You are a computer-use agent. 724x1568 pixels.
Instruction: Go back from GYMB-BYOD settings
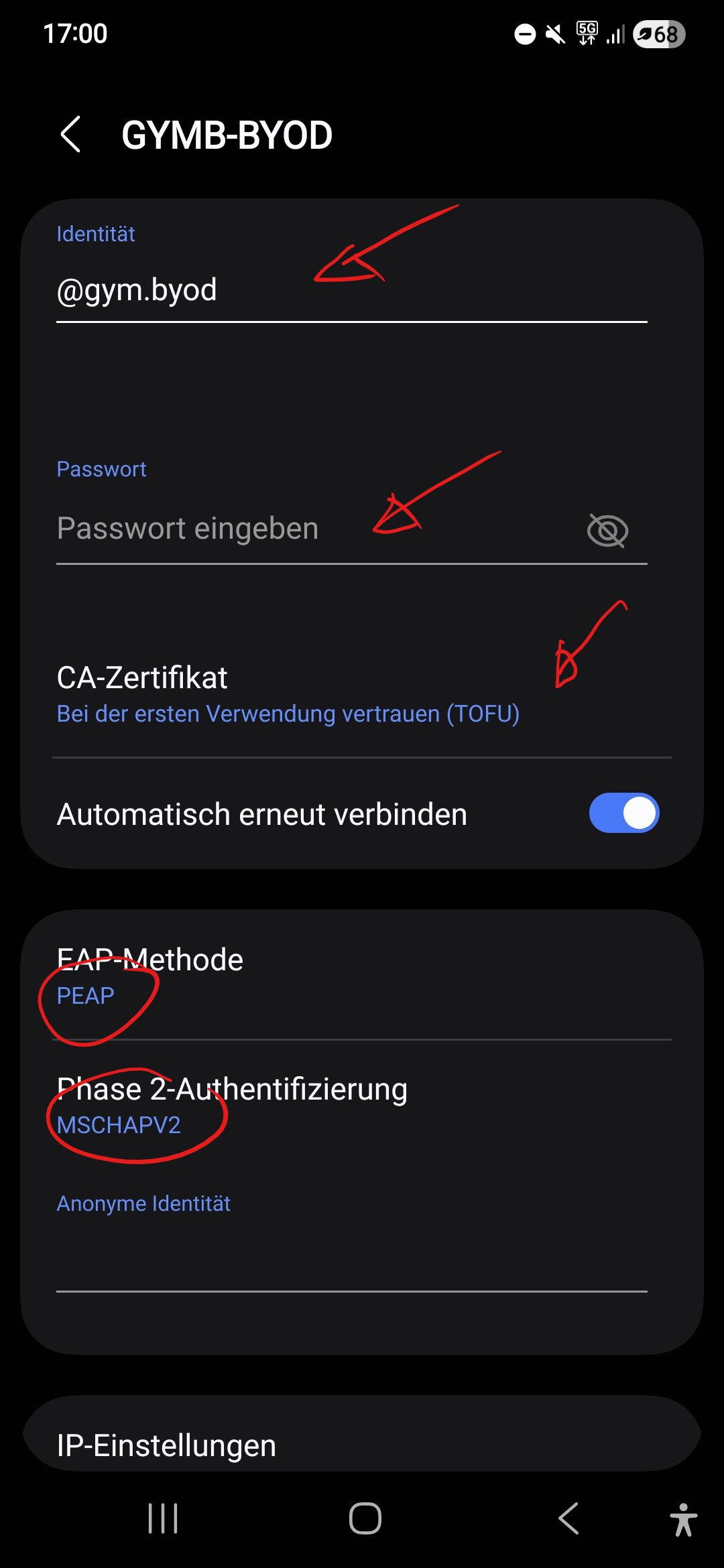pyautogui.click(x=71, y=134)
